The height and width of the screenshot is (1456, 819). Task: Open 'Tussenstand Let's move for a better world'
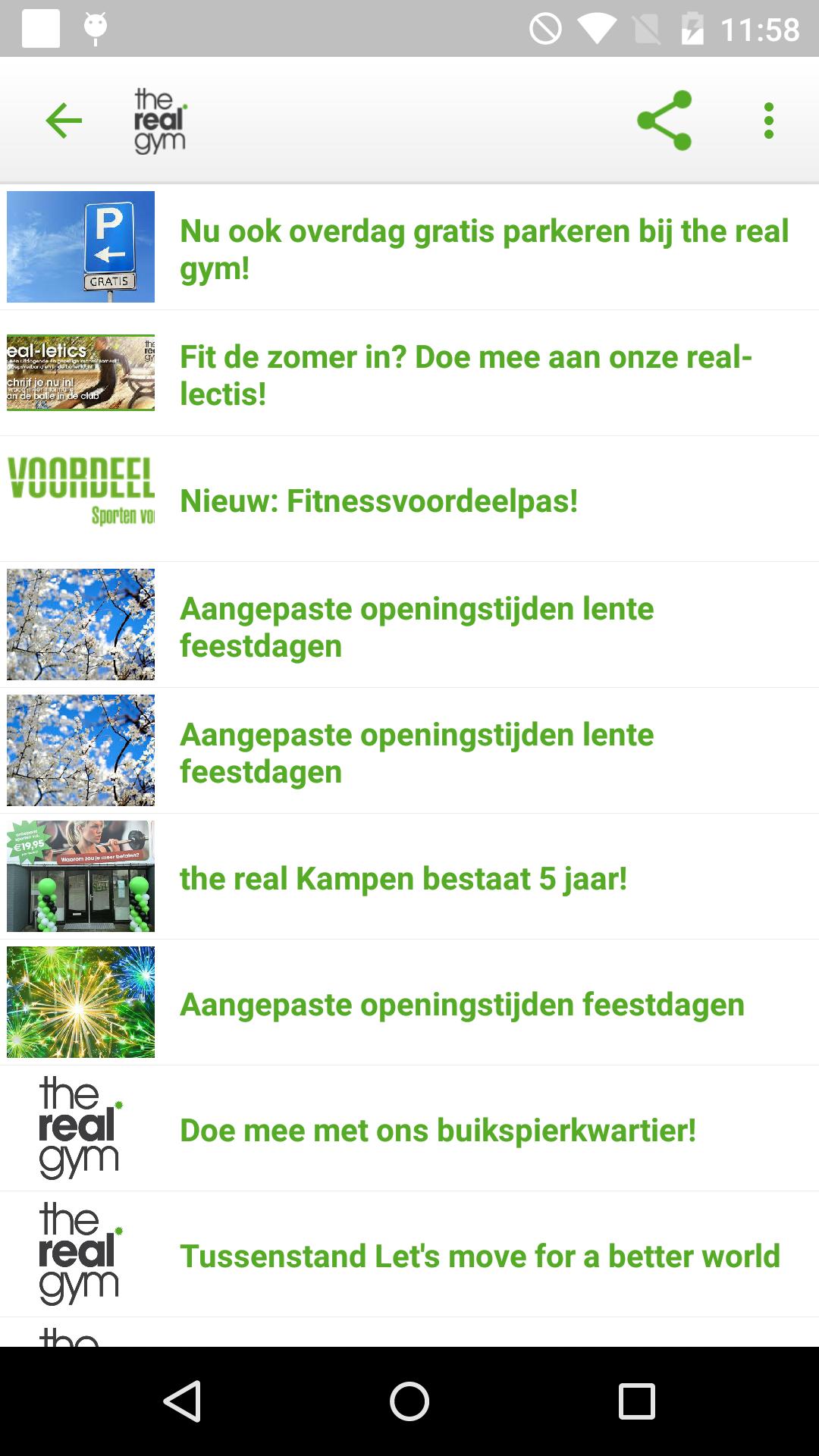pyautogui.click(x=479, y=1256)
